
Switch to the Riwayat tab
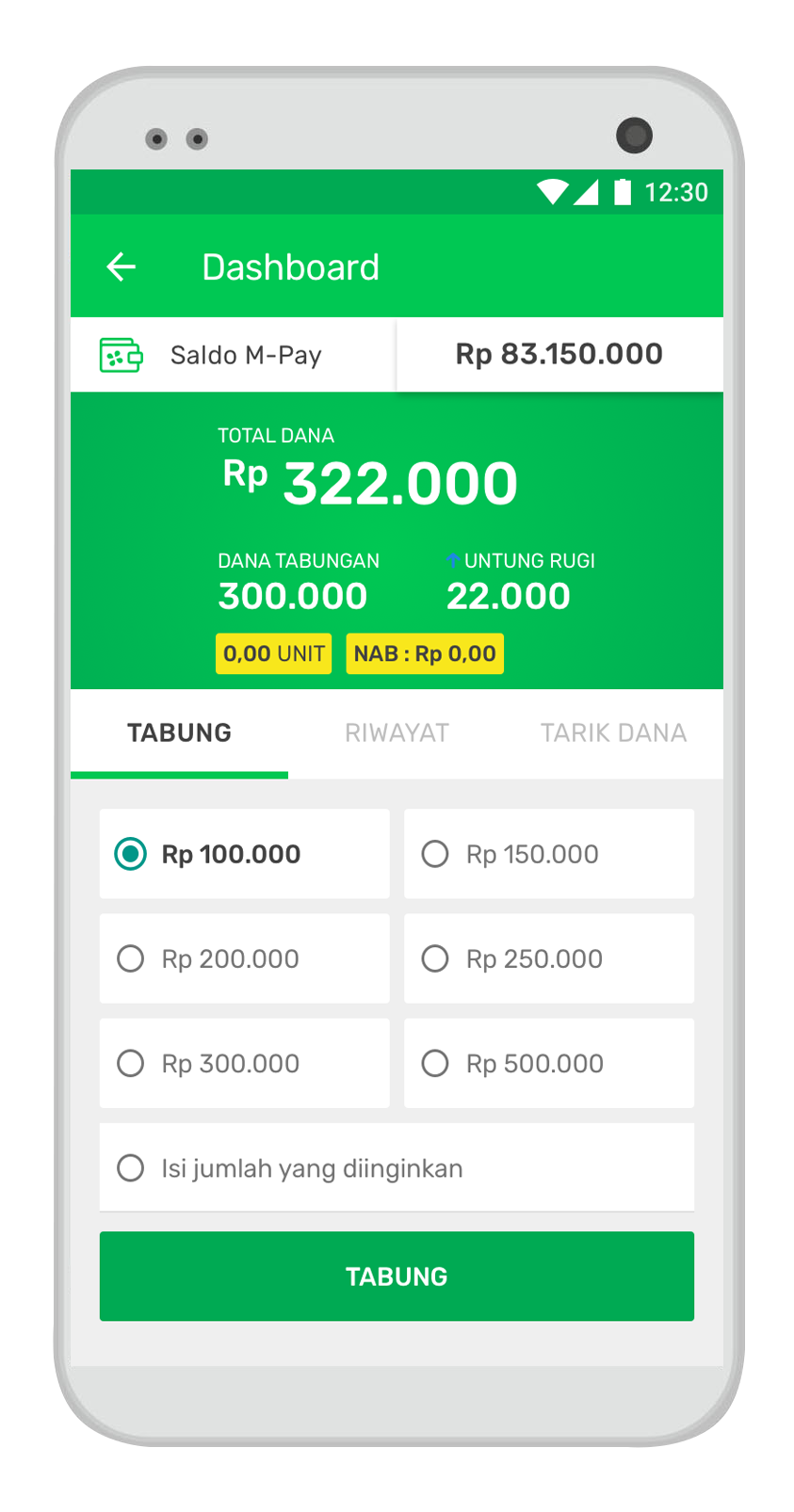tap(397, 732)
